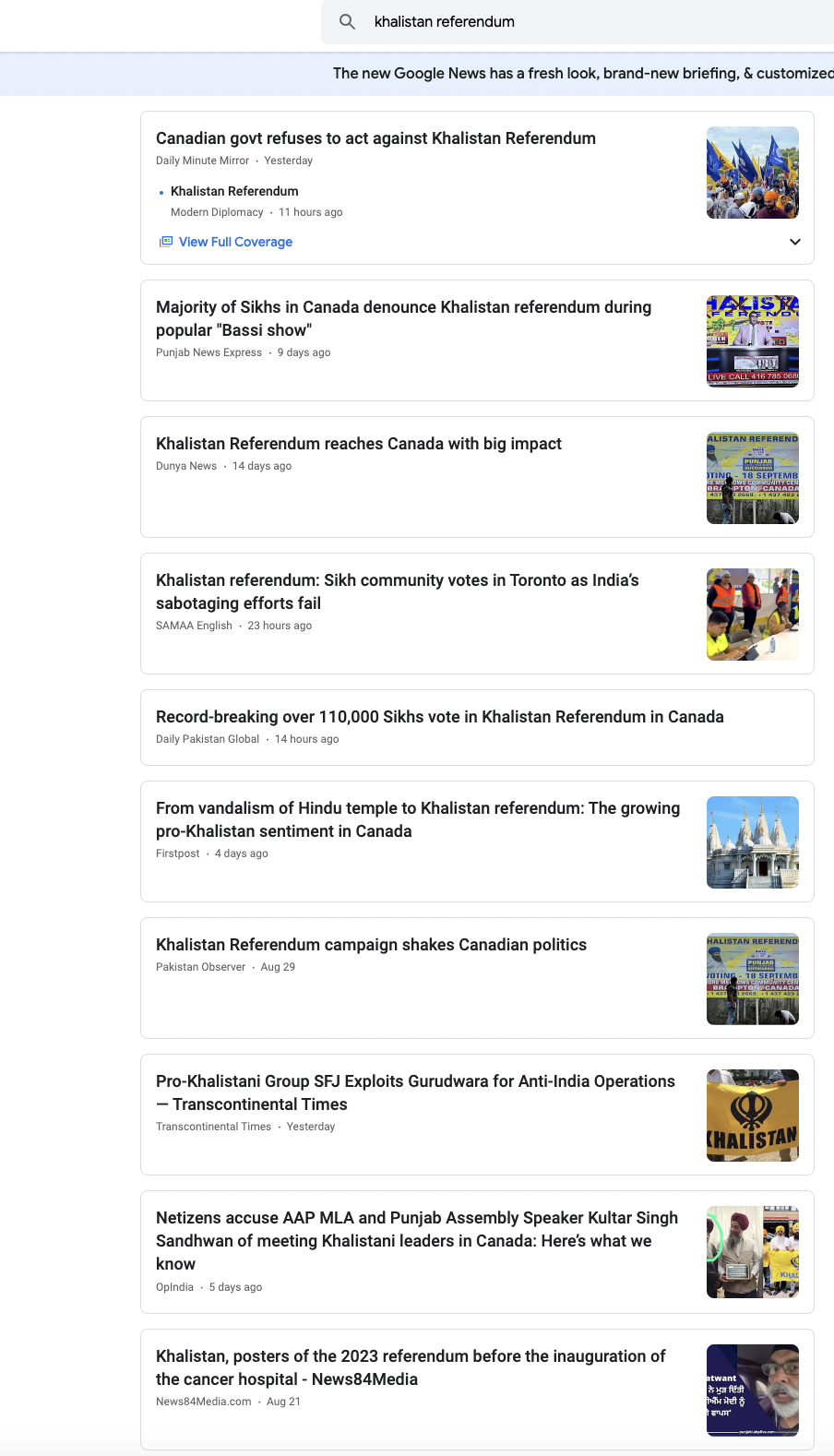
Task: Open SAMAA English Toronto votes article
Action: click(x=398, y=591)
